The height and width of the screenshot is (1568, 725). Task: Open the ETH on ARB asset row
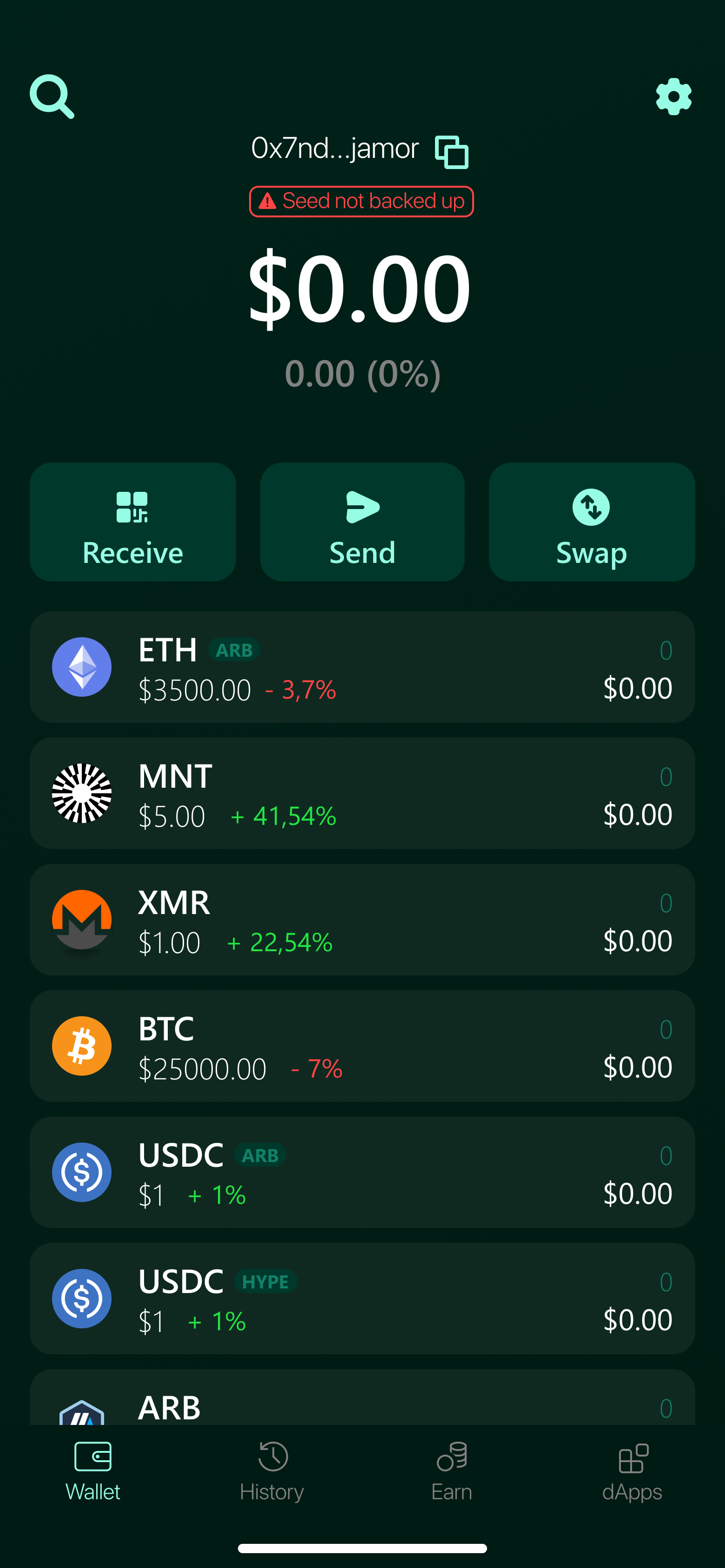(x=362, y=667)
